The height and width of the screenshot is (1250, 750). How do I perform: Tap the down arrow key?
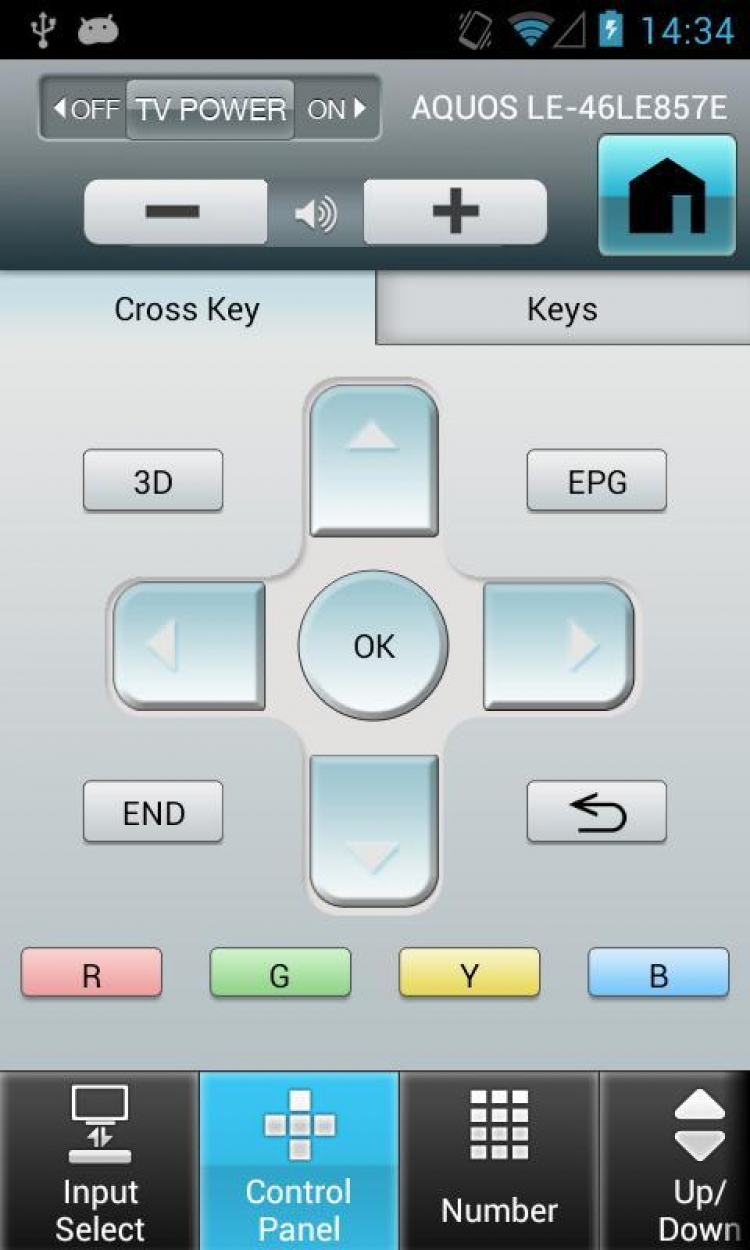373,830
